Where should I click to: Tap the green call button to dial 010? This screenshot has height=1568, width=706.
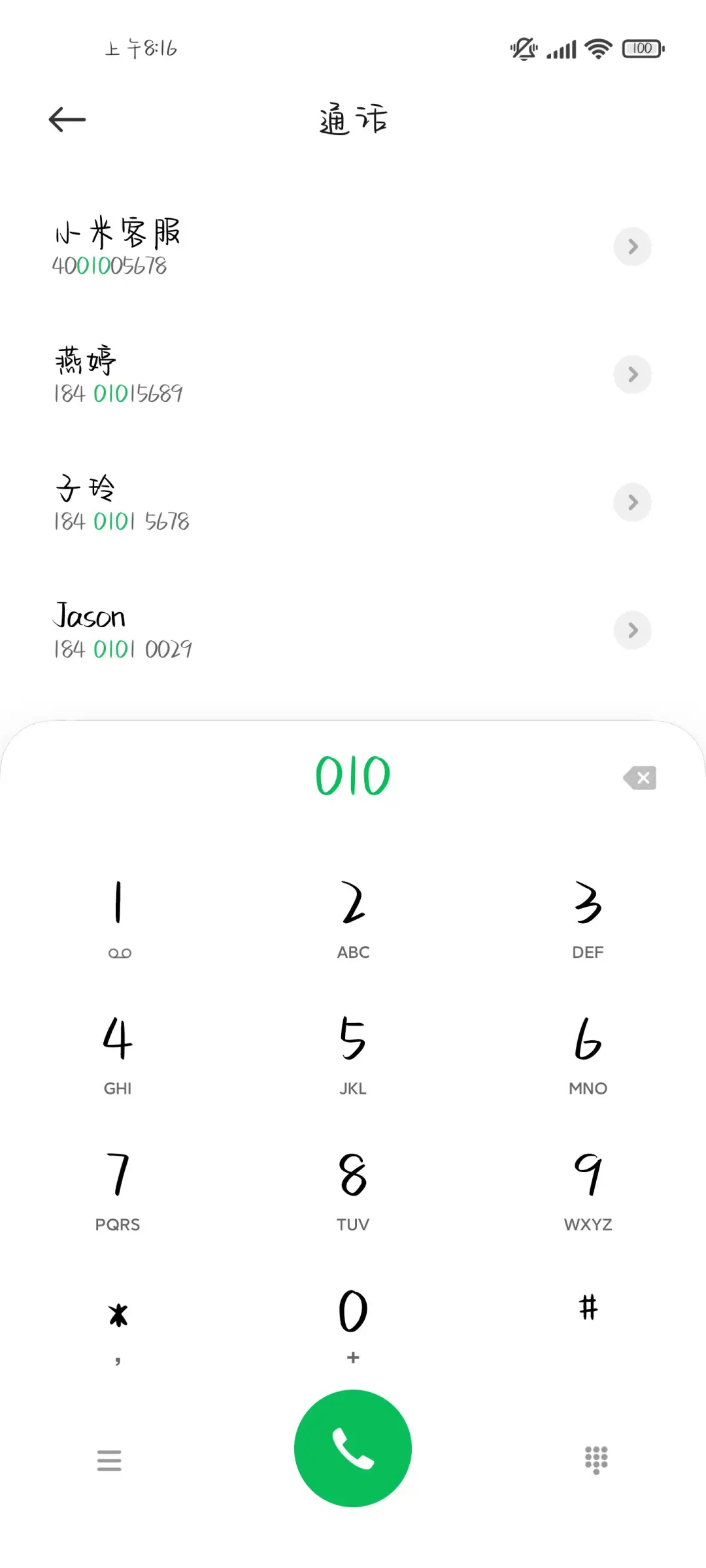point(352,1449)
